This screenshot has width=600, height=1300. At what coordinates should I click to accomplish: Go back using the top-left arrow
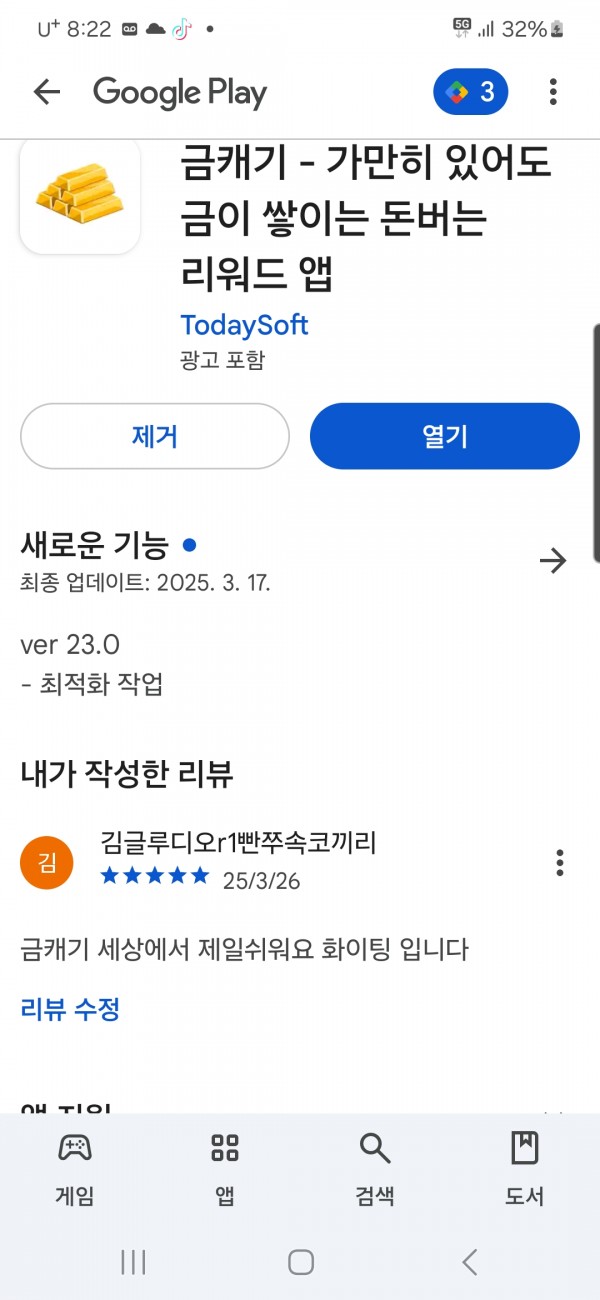pyautogui.click(x=47, y=92)
